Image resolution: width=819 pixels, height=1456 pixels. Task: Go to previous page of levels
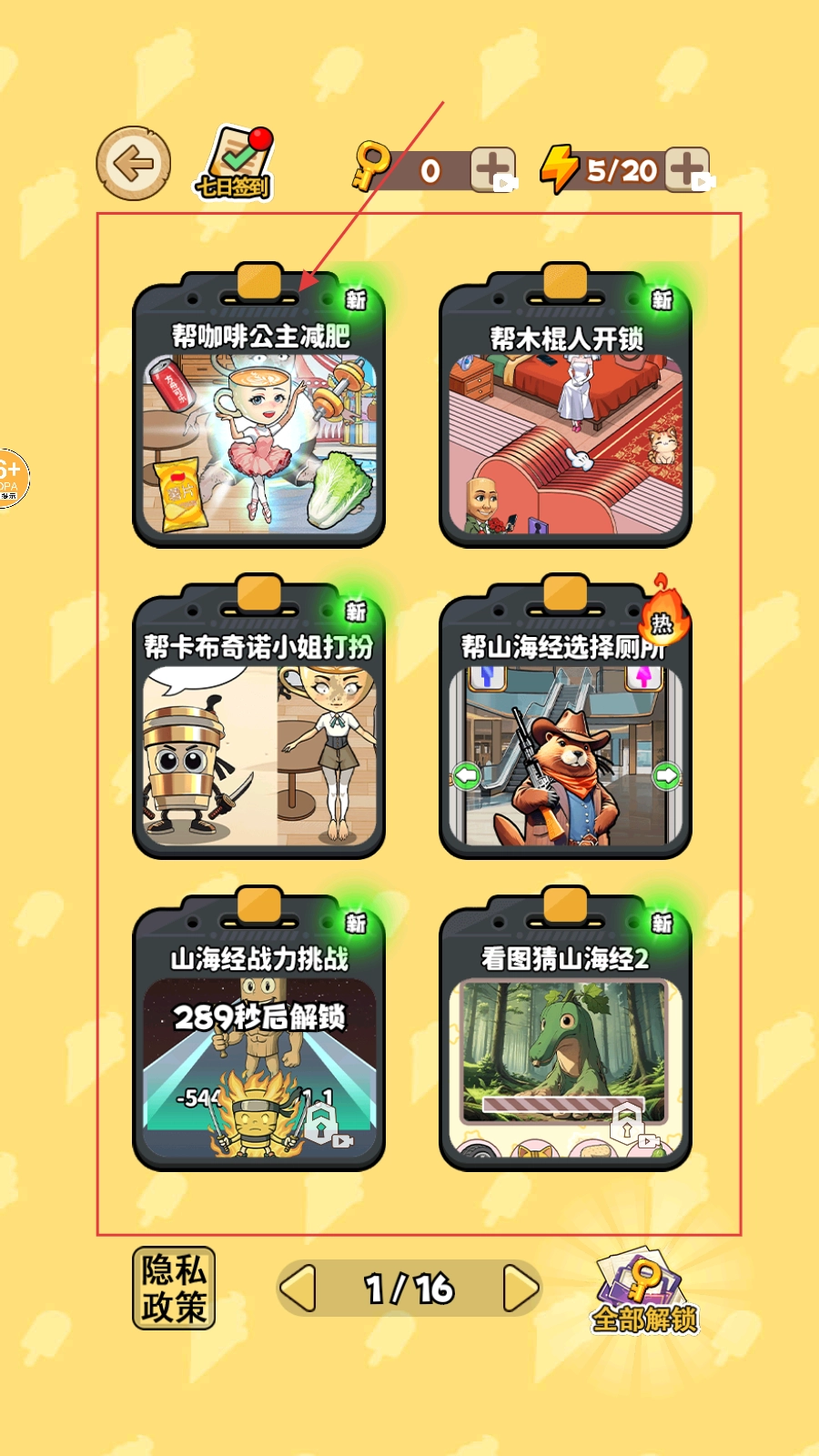[298, 1288]
